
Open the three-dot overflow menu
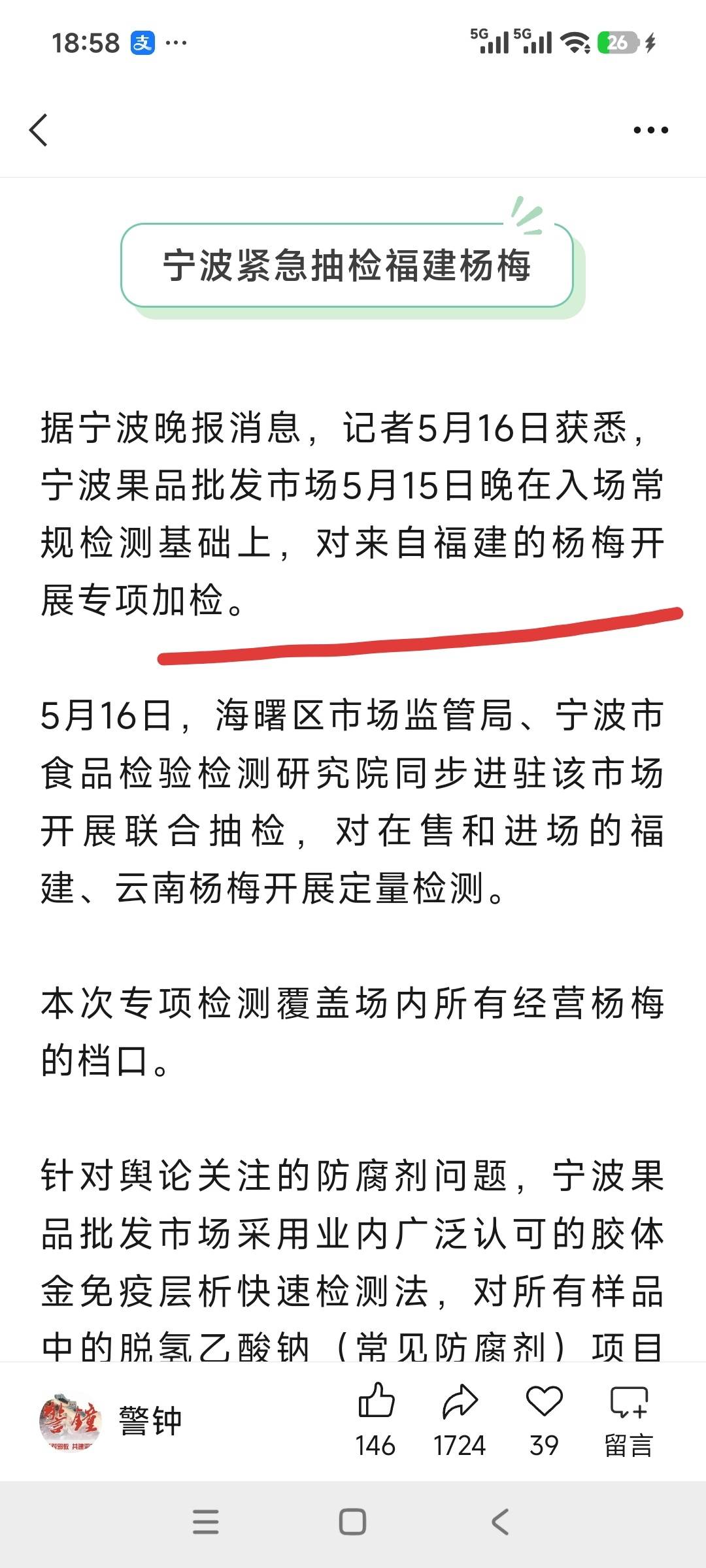tap(650, 130)
